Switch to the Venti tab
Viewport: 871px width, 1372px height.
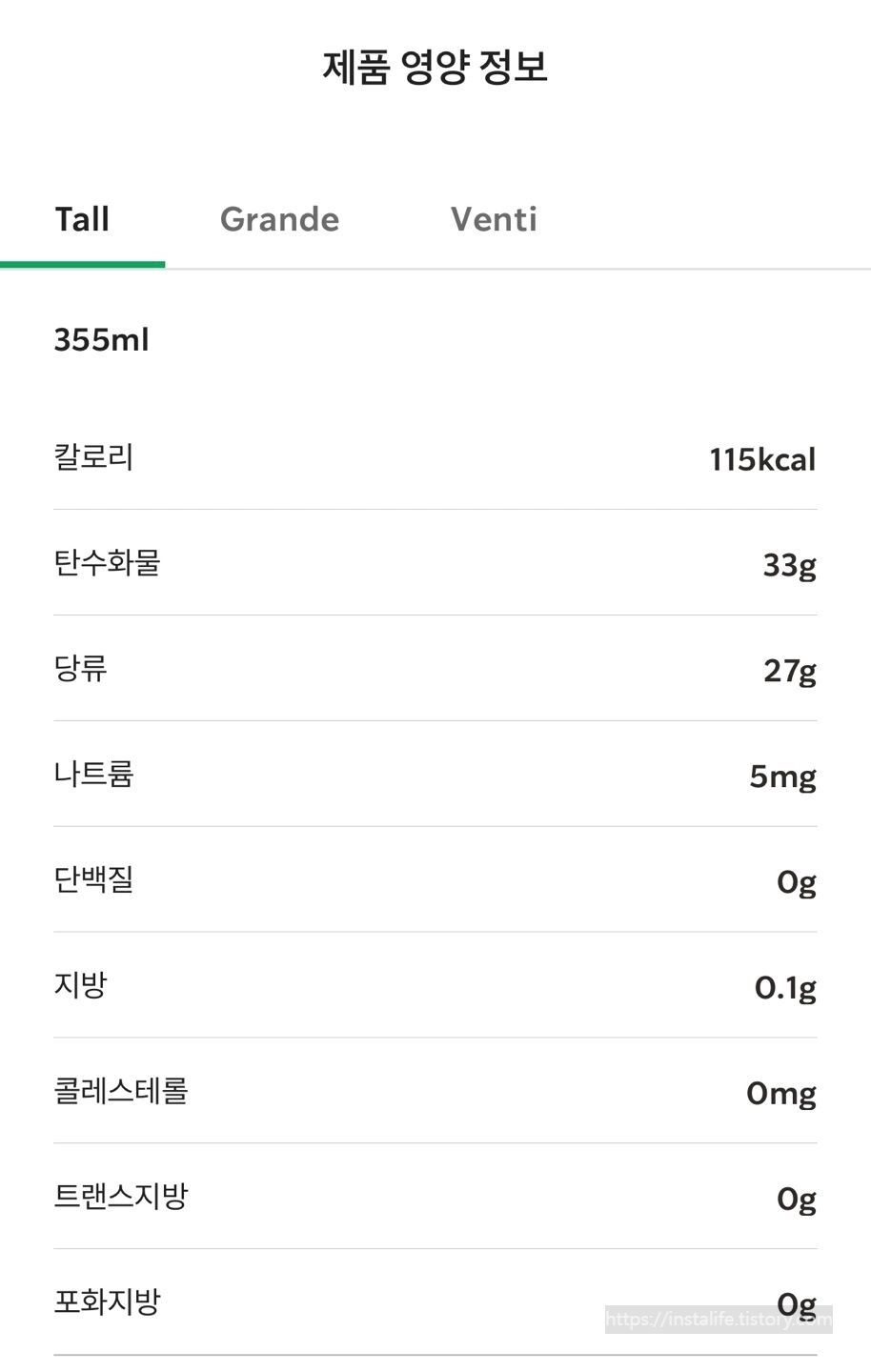[x=494, y=219]
